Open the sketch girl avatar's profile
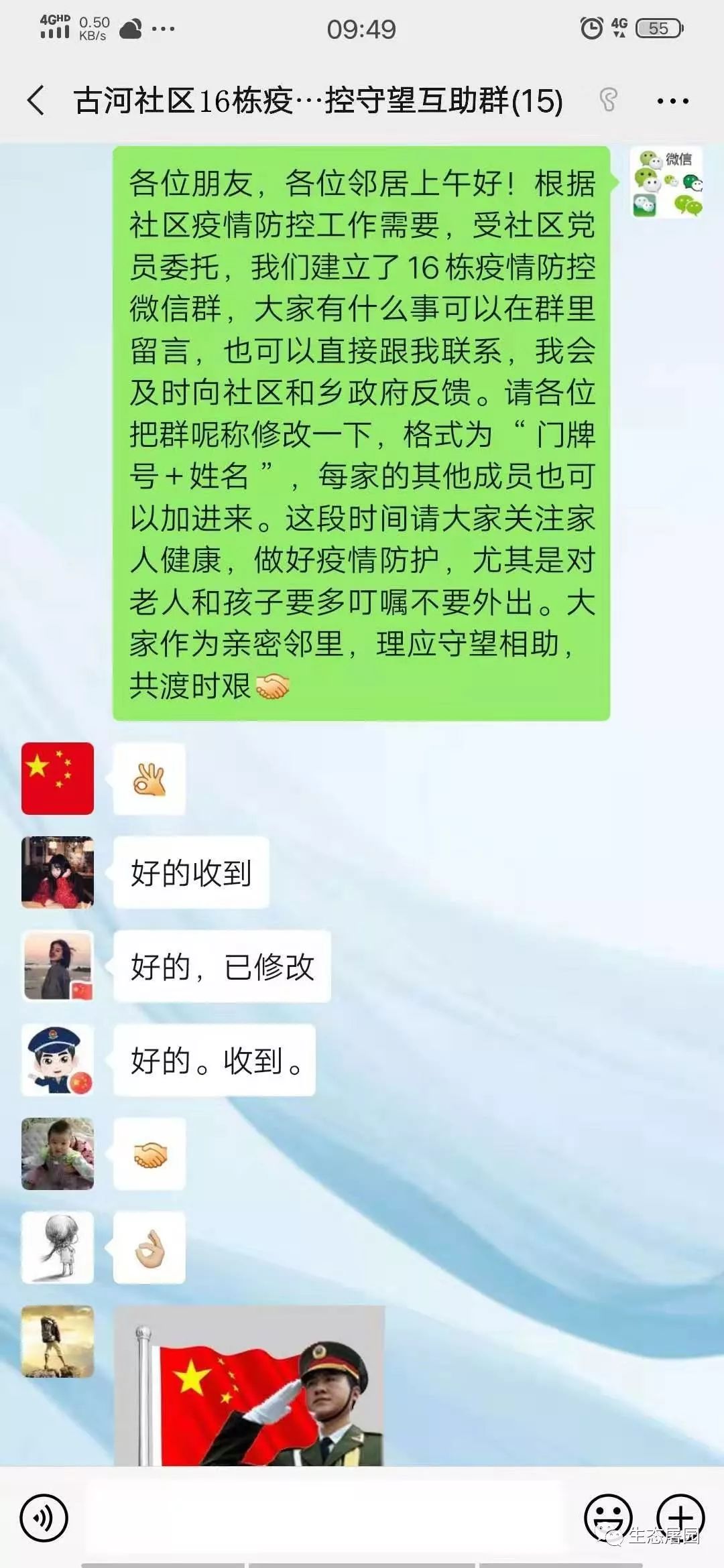Viewport: 724px width, 1568px height. tap(58, 1248)
